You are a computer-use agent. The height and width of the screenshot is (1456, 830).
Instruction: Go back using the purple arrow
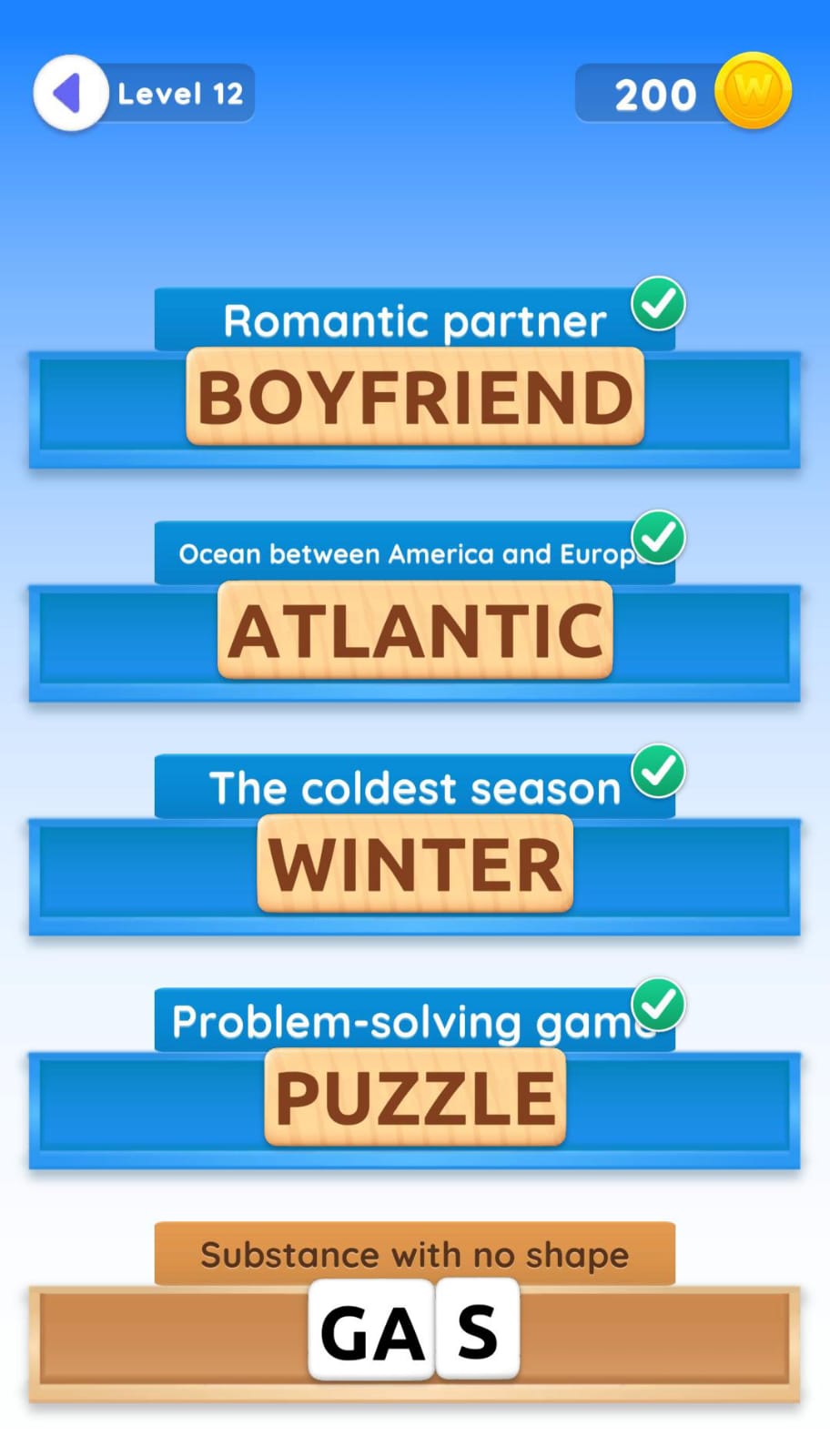tap(70, 93)
